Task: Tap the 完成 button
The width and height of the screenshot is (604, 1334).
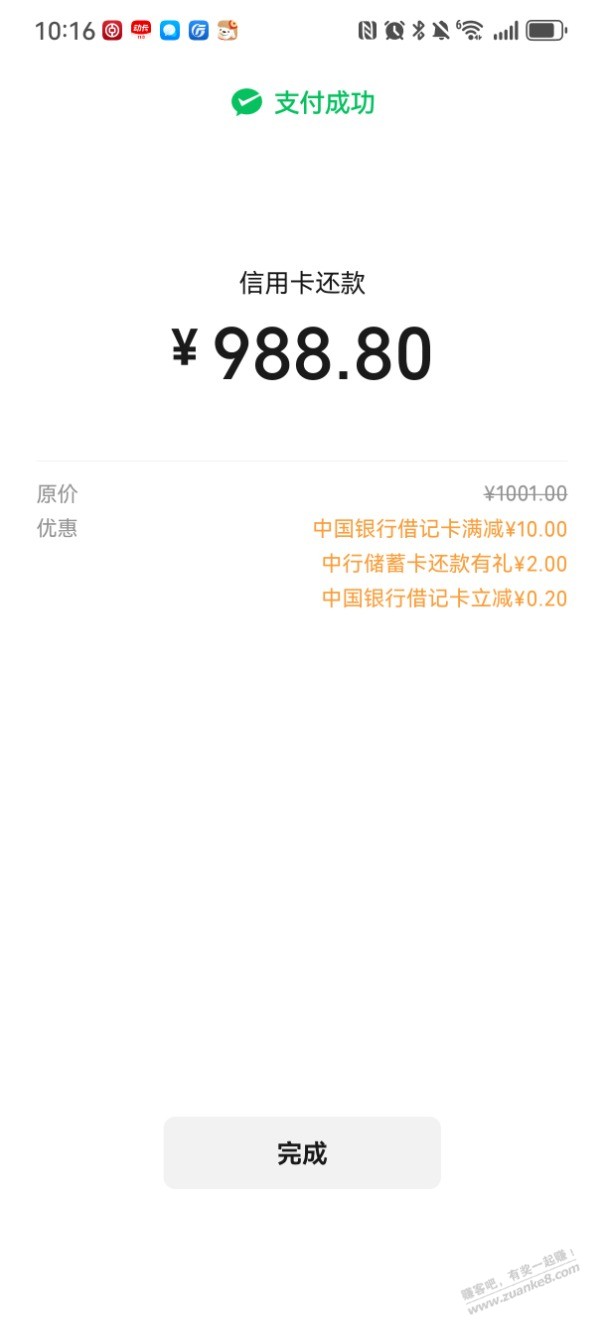Action: click(x=302, y=1153)
